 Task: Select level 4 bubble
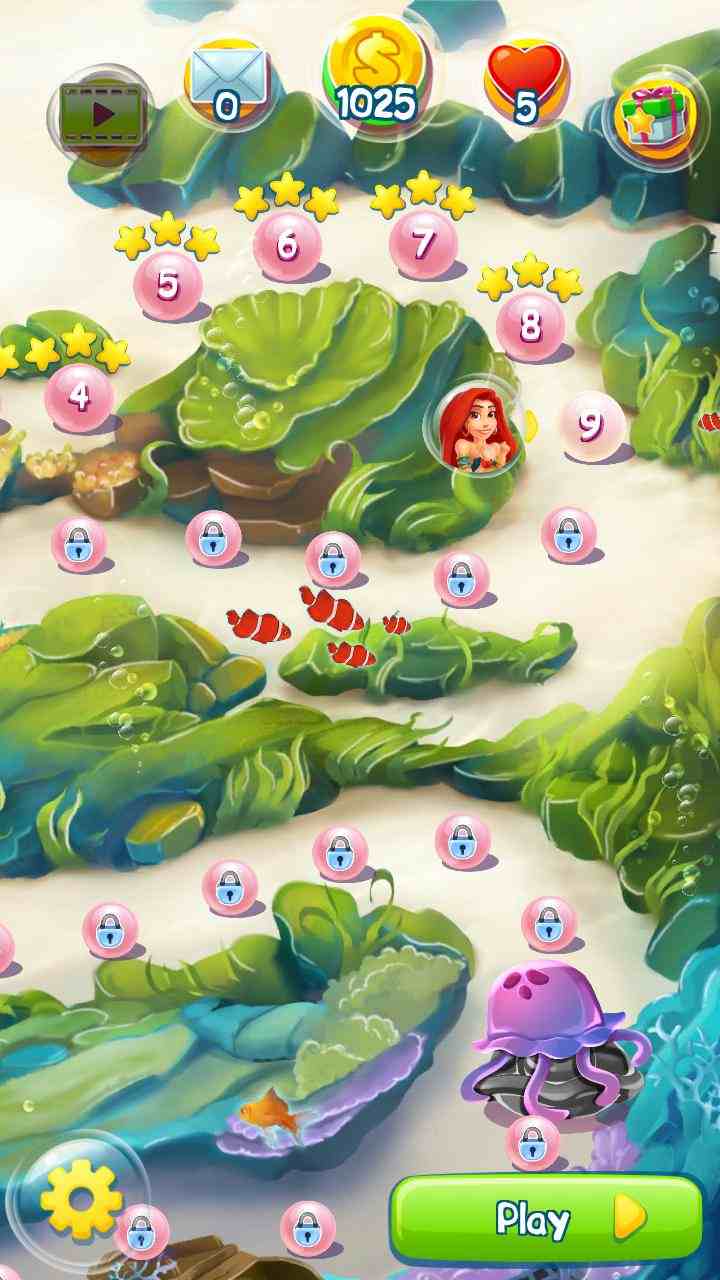79,397
